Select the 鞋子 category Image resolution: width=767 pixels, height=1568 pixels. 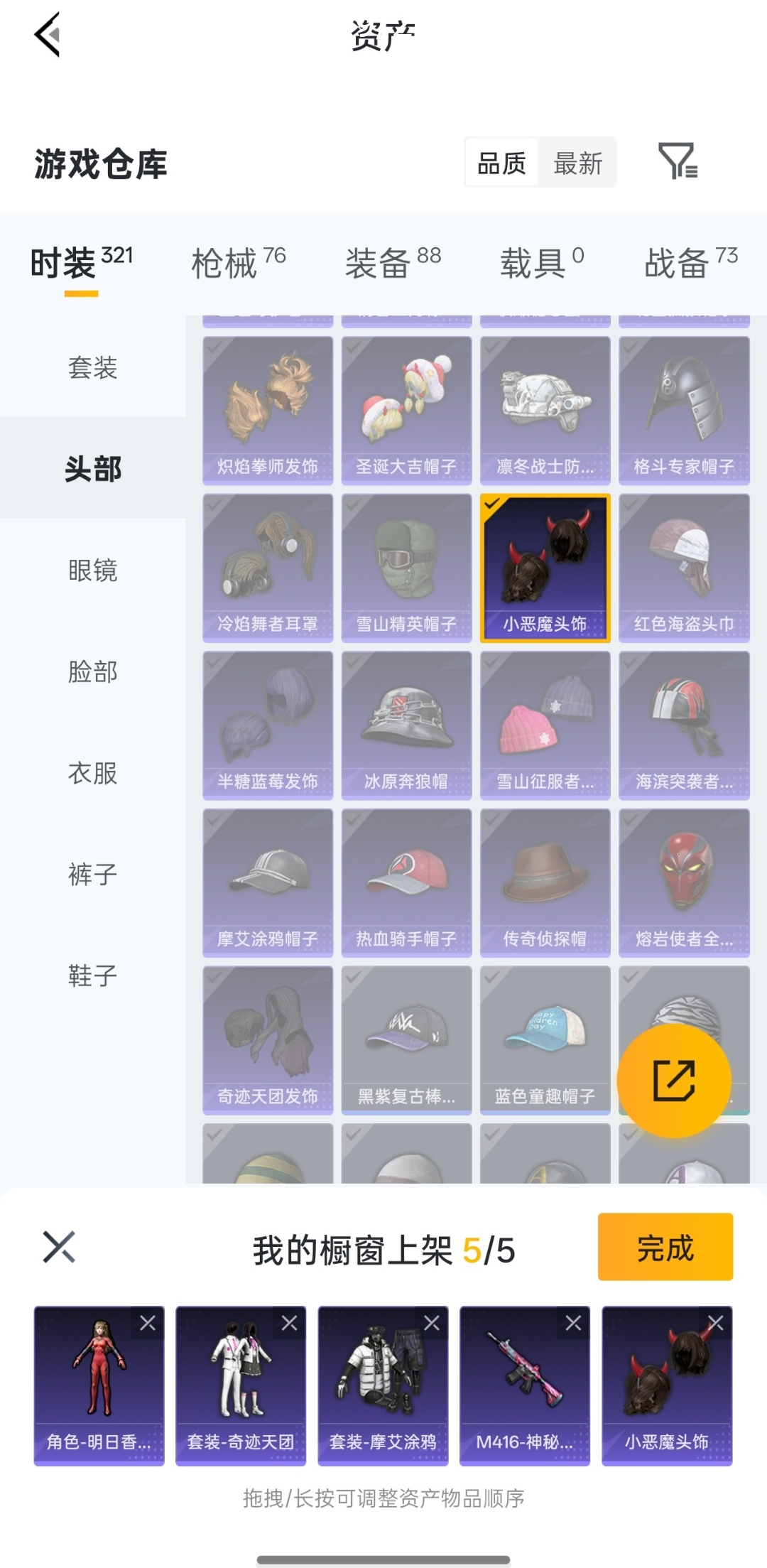click(92, 975)
